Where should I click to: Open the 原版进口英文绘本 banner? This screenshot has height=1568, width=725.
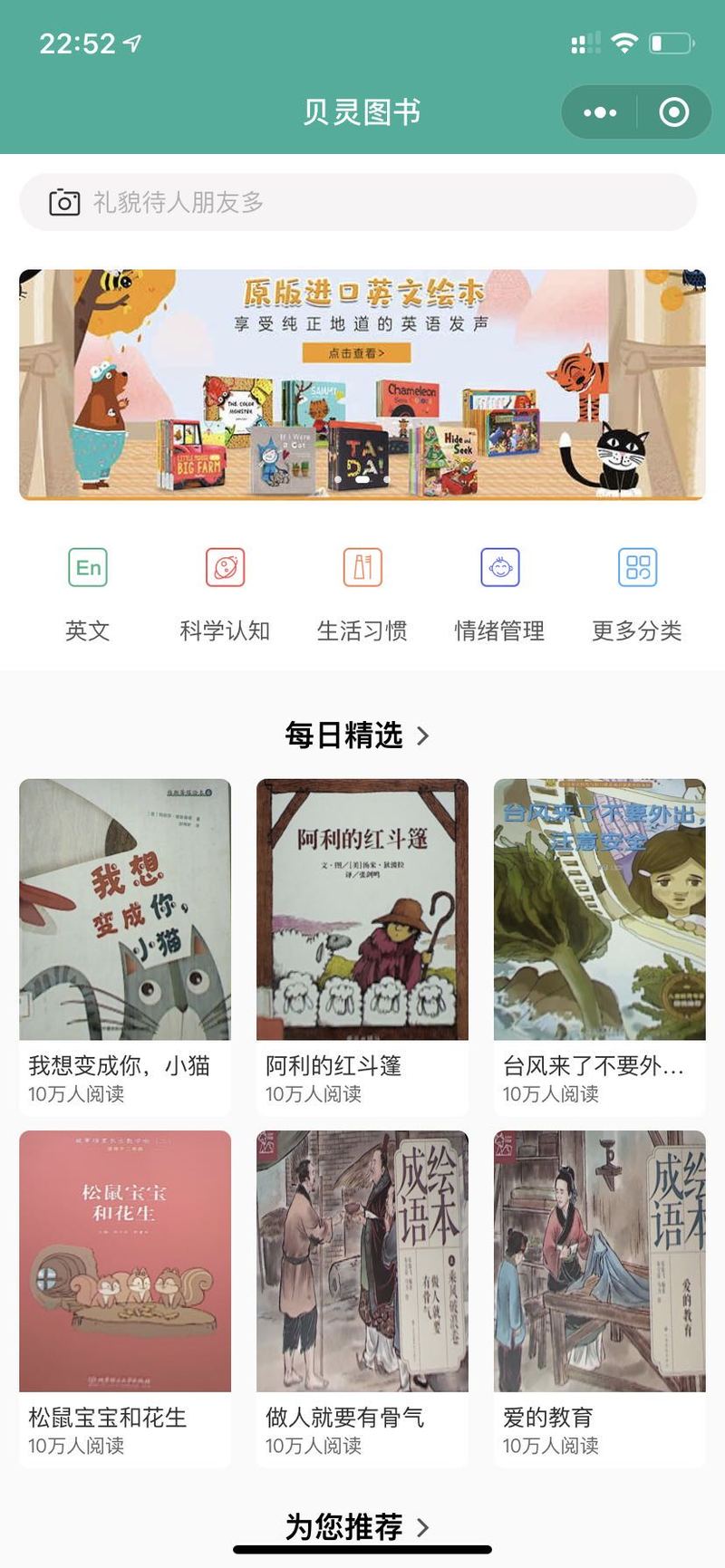click(x=362, y=384)
